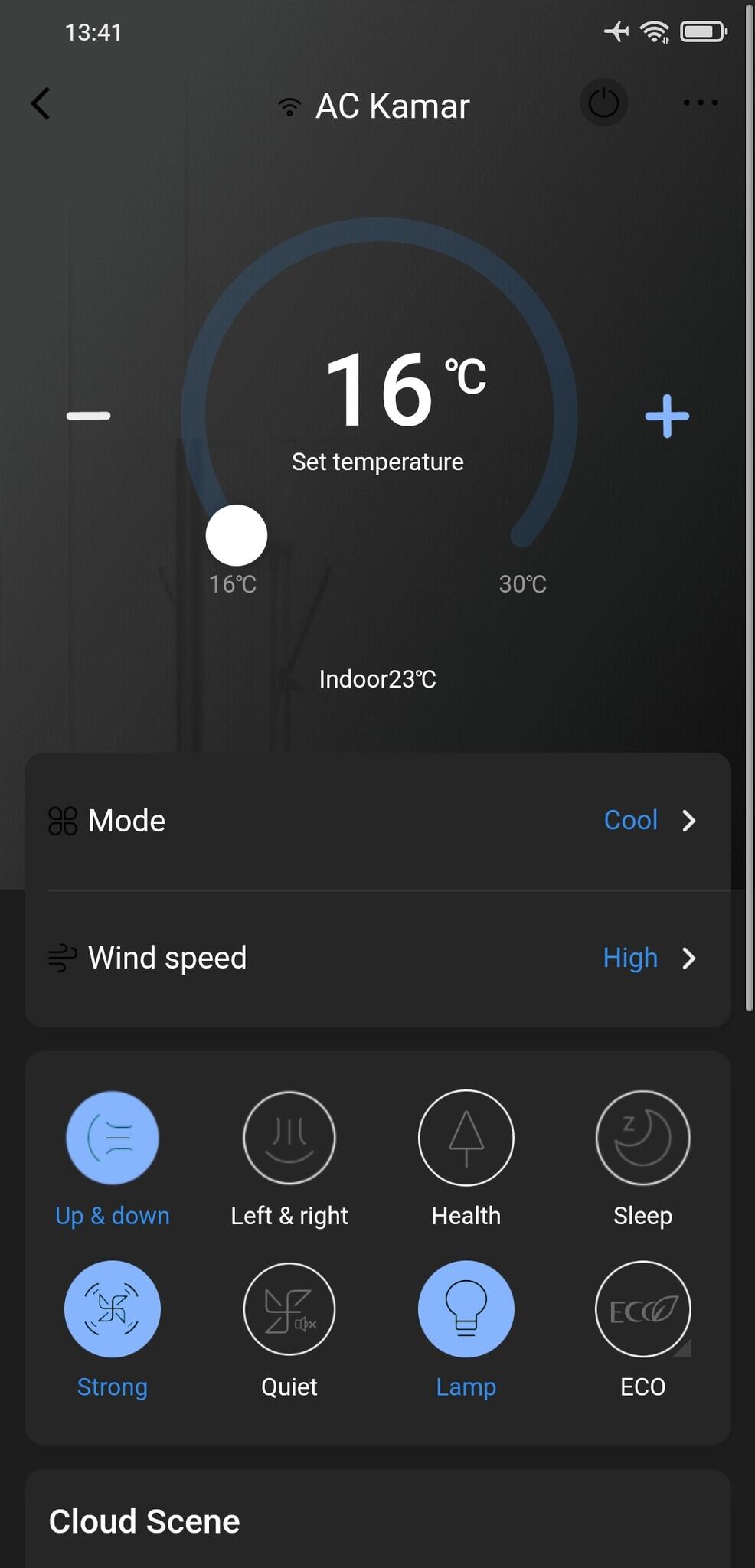Turn off Strong mode
Viewport: 755px width, 1568px height.
[113, 1309]
